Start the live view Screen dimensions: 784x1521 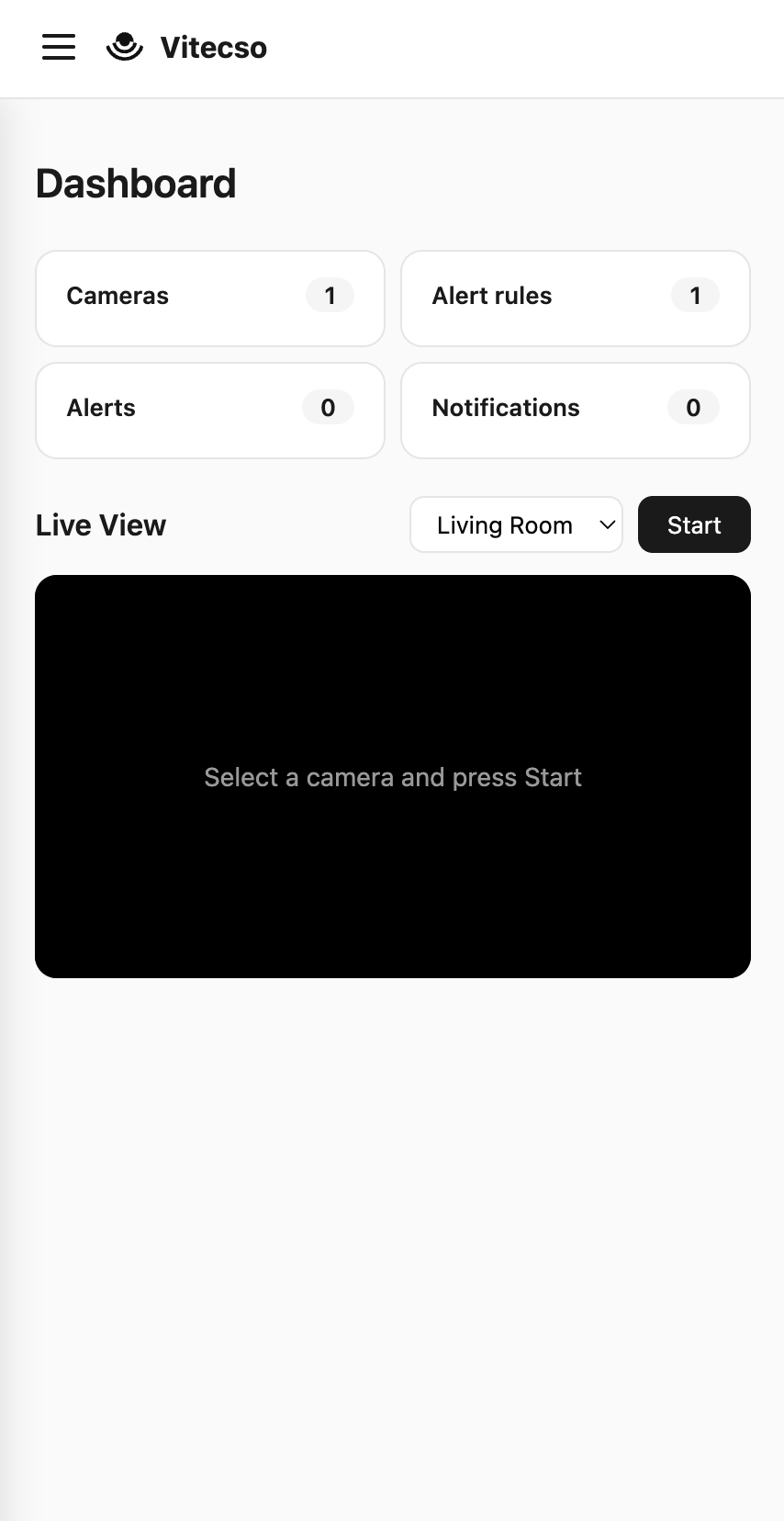(x=694, y=524)
